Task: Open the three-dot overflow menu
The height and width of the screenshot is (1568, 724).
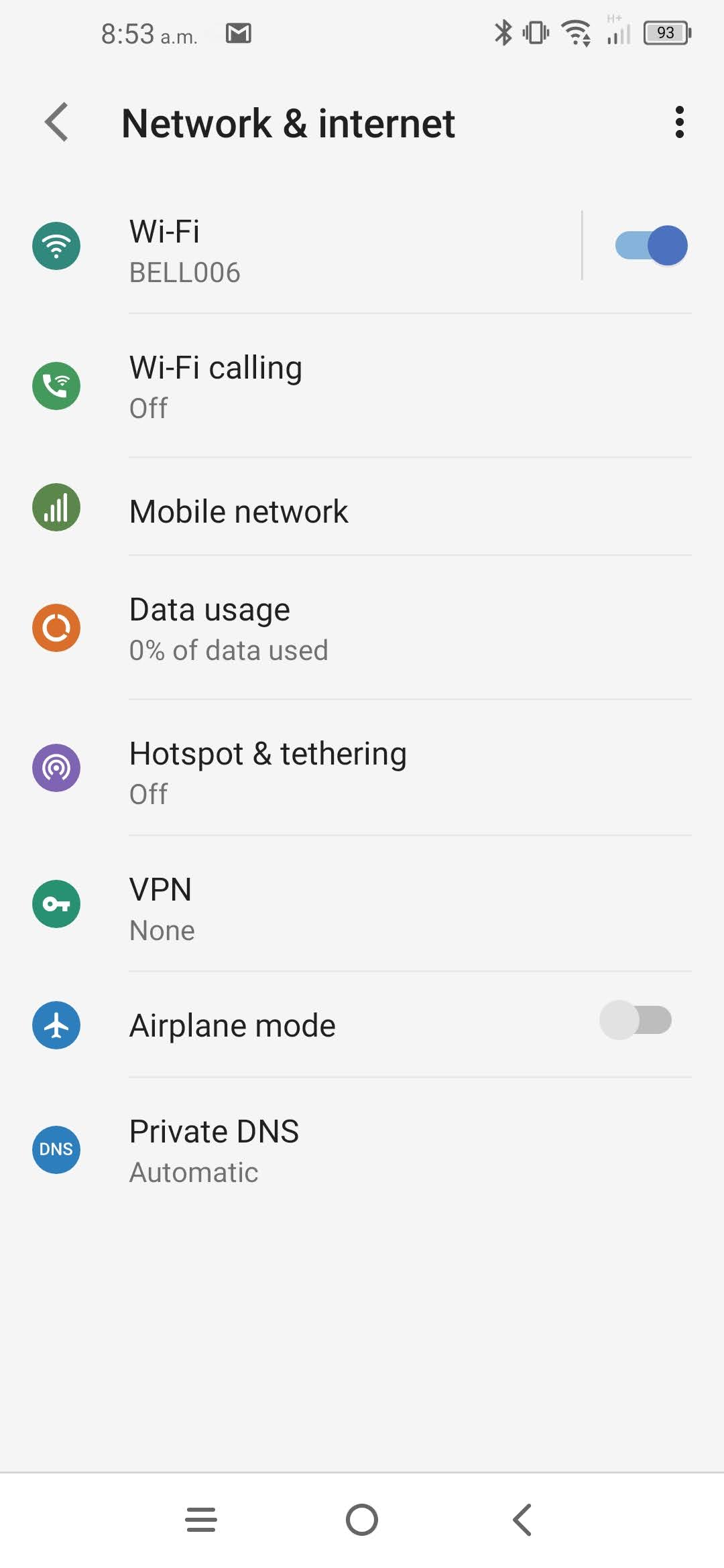Action: [x=680, y=123]
